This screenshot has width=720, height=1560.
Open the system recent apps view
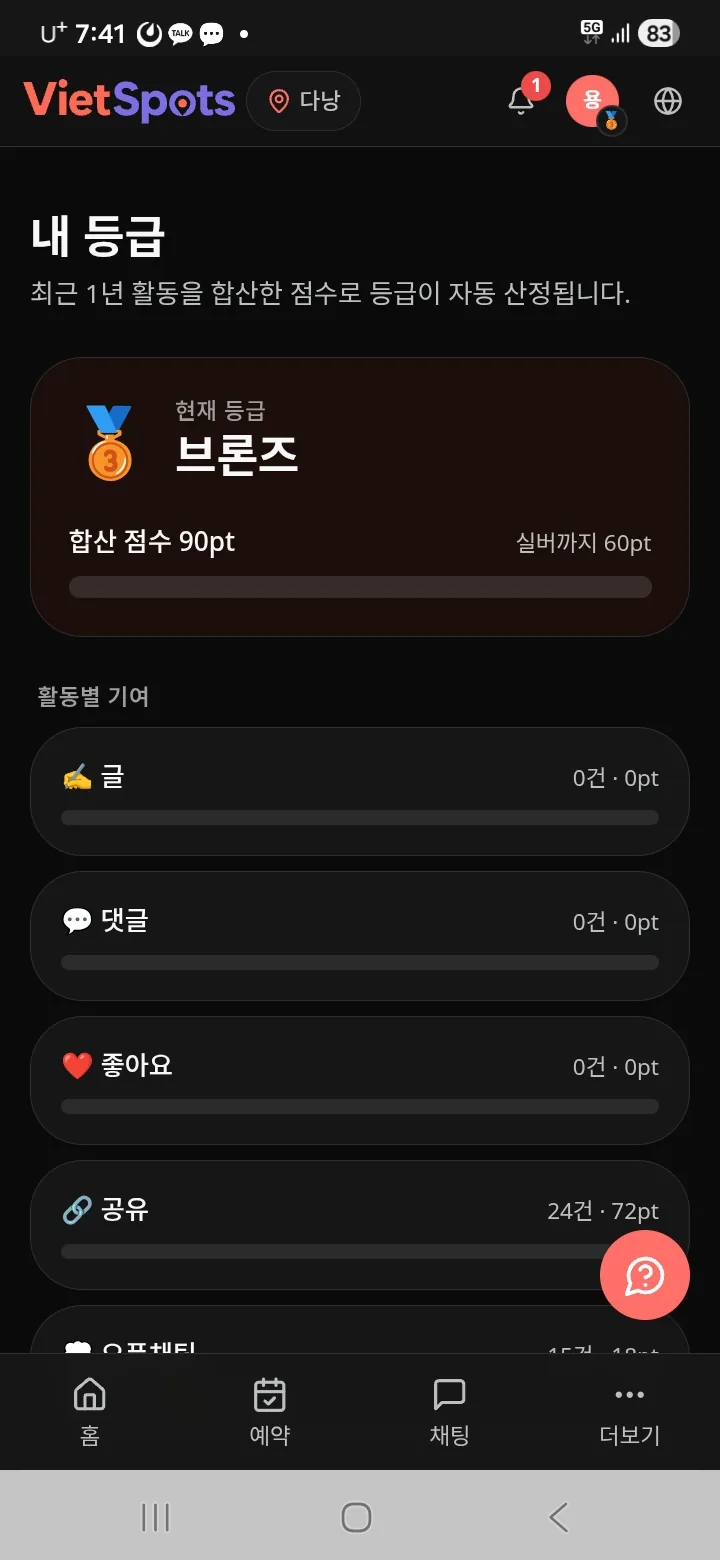point(156,1517)
